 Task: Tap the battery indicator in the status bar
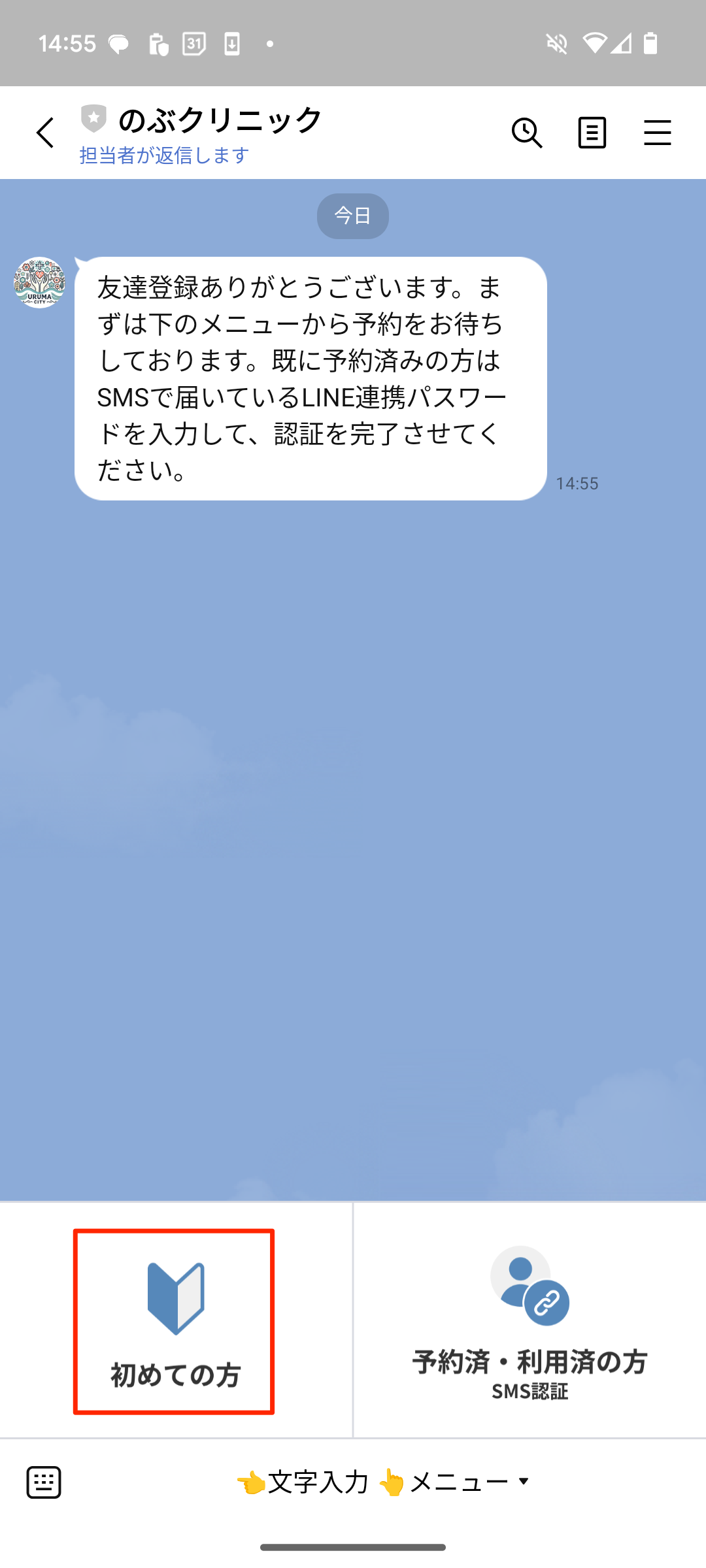[x=650, y=42]
